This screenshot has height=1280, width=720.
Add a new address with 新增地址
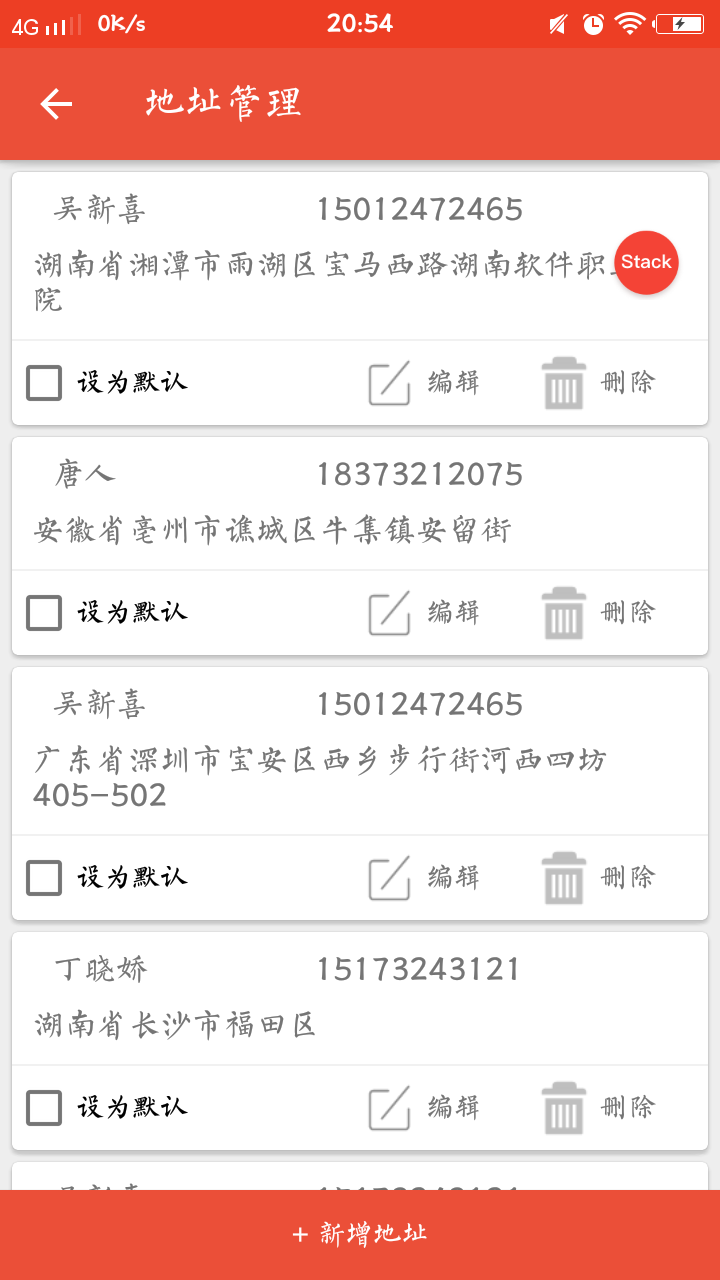coord(360,1235)
